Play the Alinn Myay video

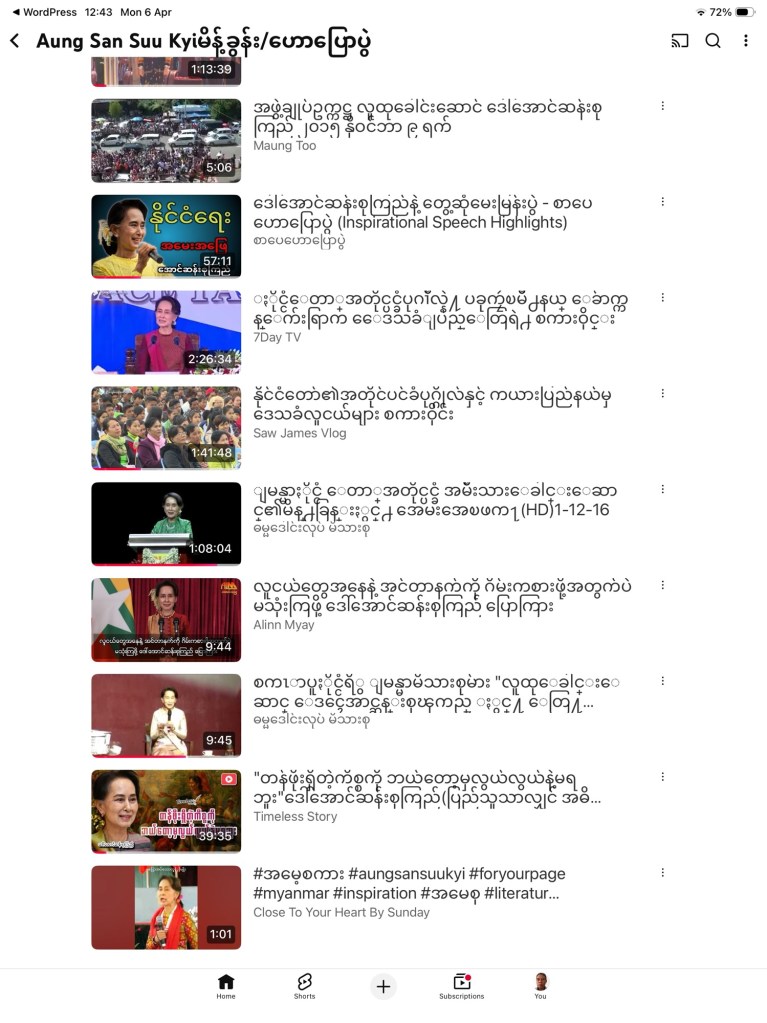(166, 620)
